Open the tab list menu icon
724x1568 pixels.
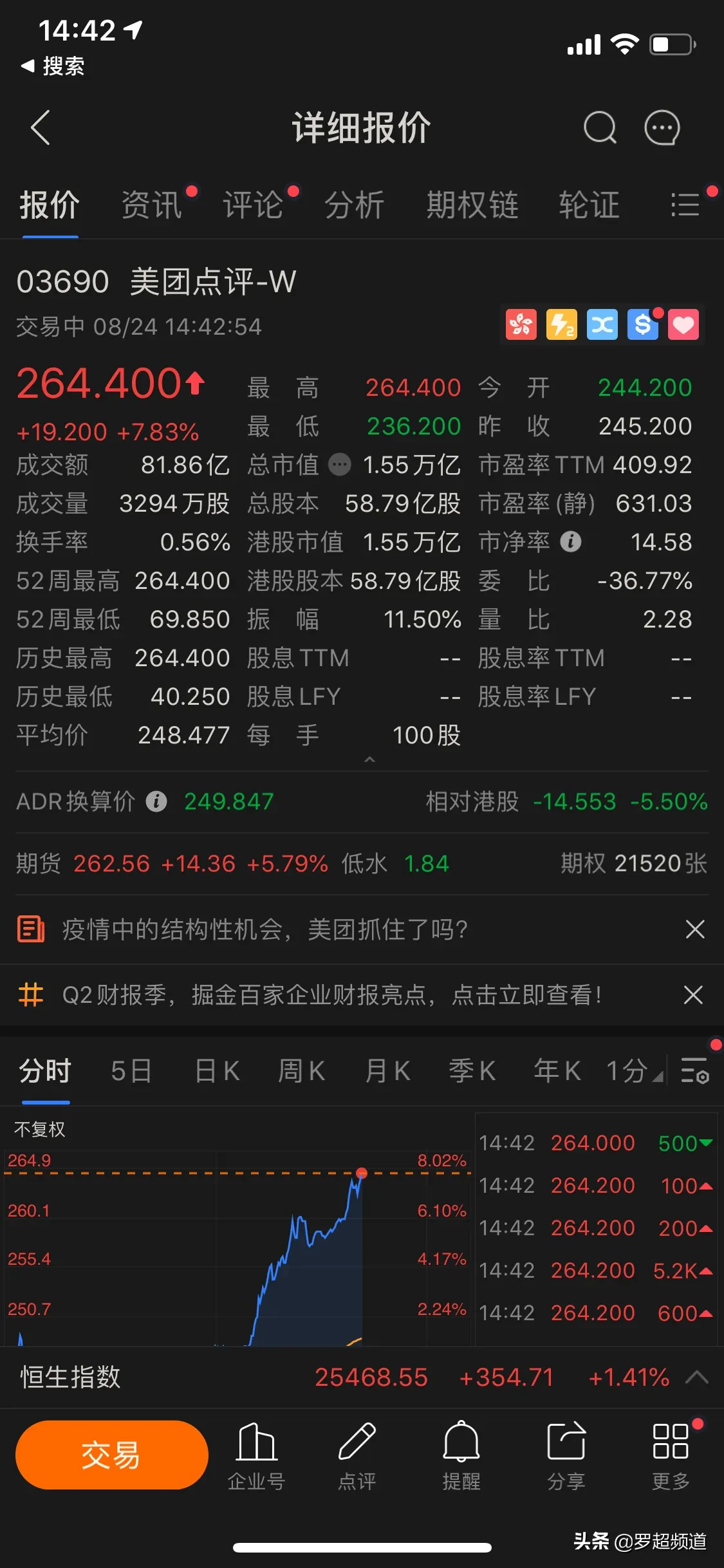(x=685, y=205)
